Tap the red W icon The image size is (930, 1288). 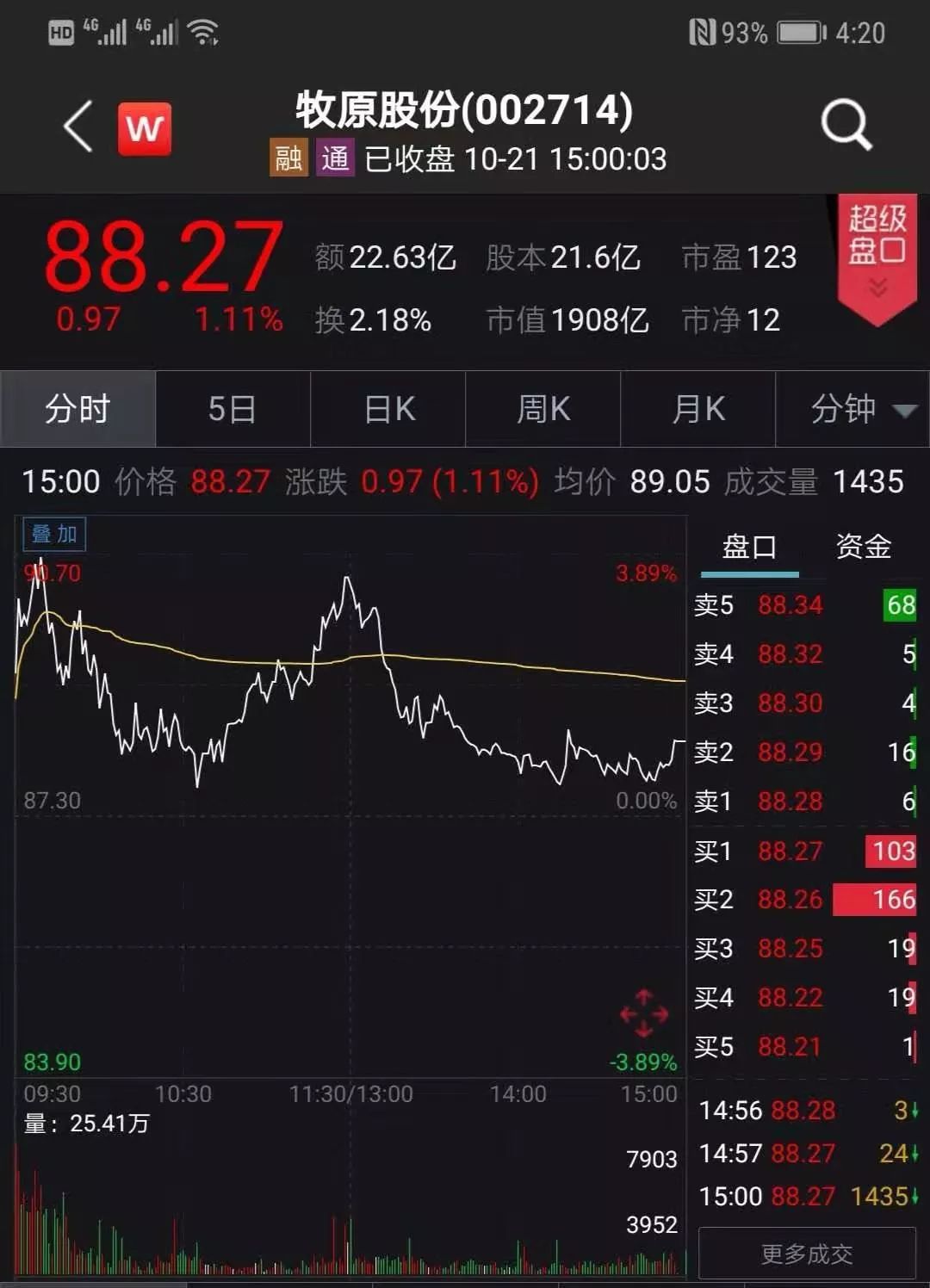144,129
